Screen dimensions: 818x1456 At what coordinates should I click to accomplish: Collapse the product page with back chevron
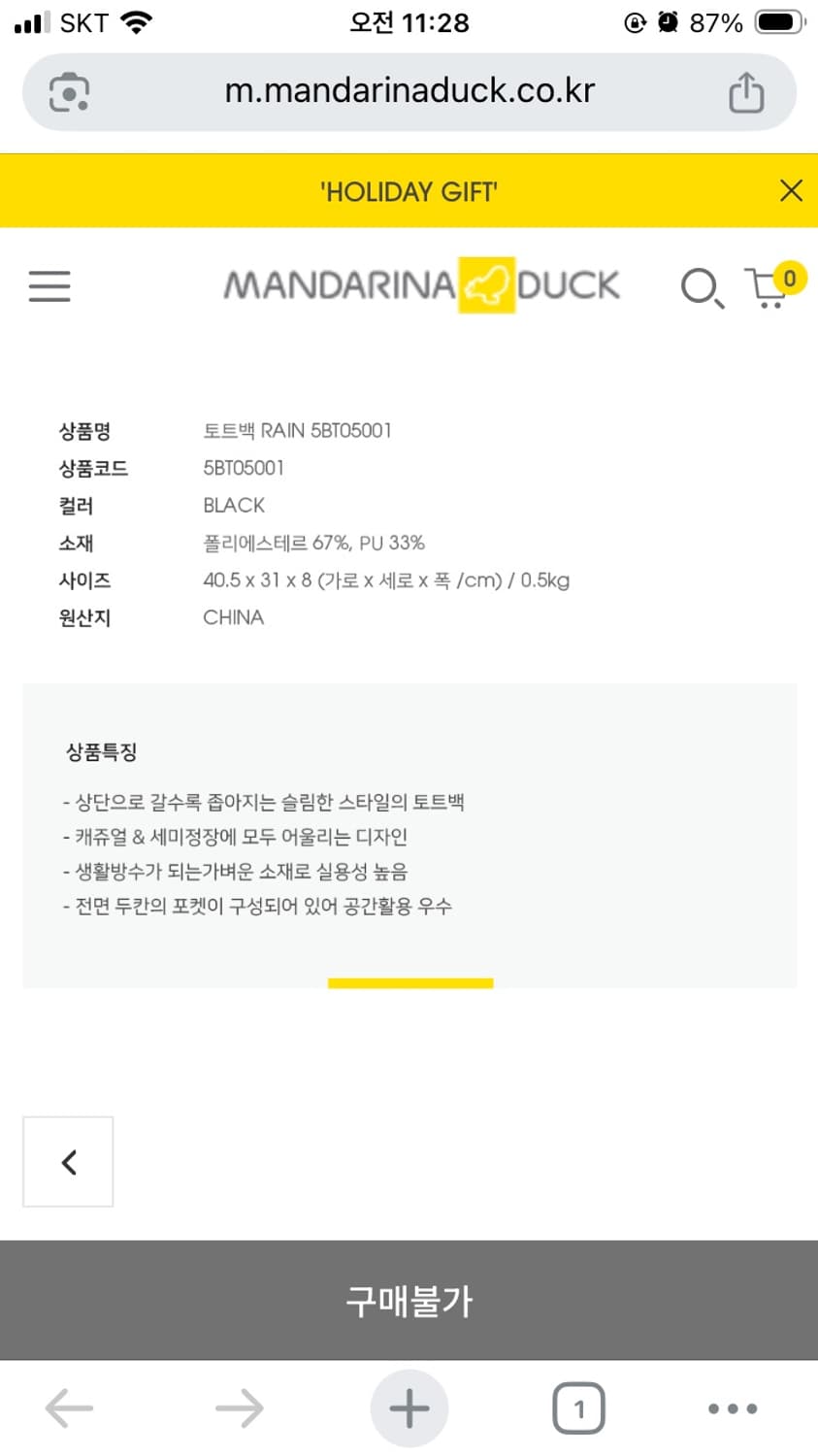click(x=68, y=1162)
